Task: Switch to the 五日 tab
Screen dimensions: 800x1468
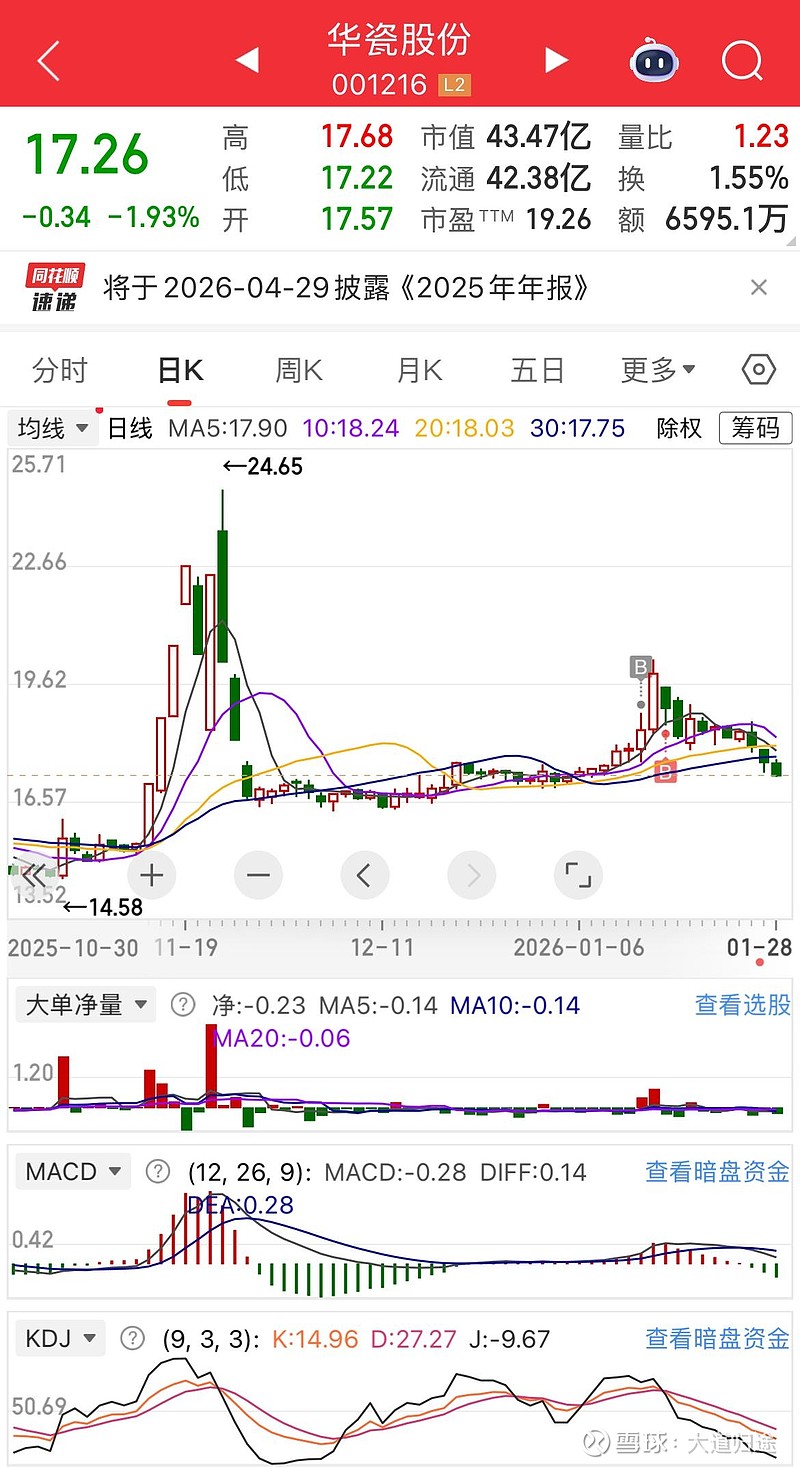Action: point(538,370)
